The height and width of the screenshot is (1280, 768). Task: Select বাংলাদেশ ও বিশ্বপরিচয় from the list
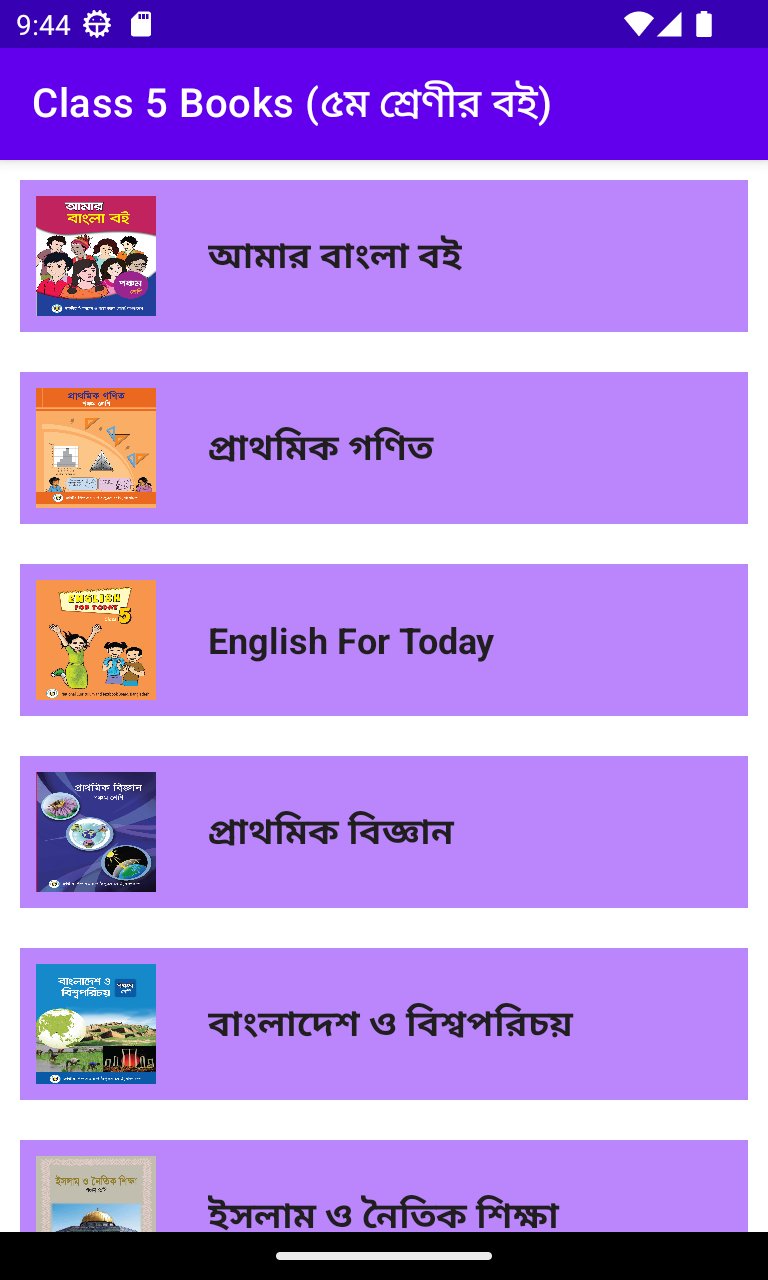coord(384,1022)
